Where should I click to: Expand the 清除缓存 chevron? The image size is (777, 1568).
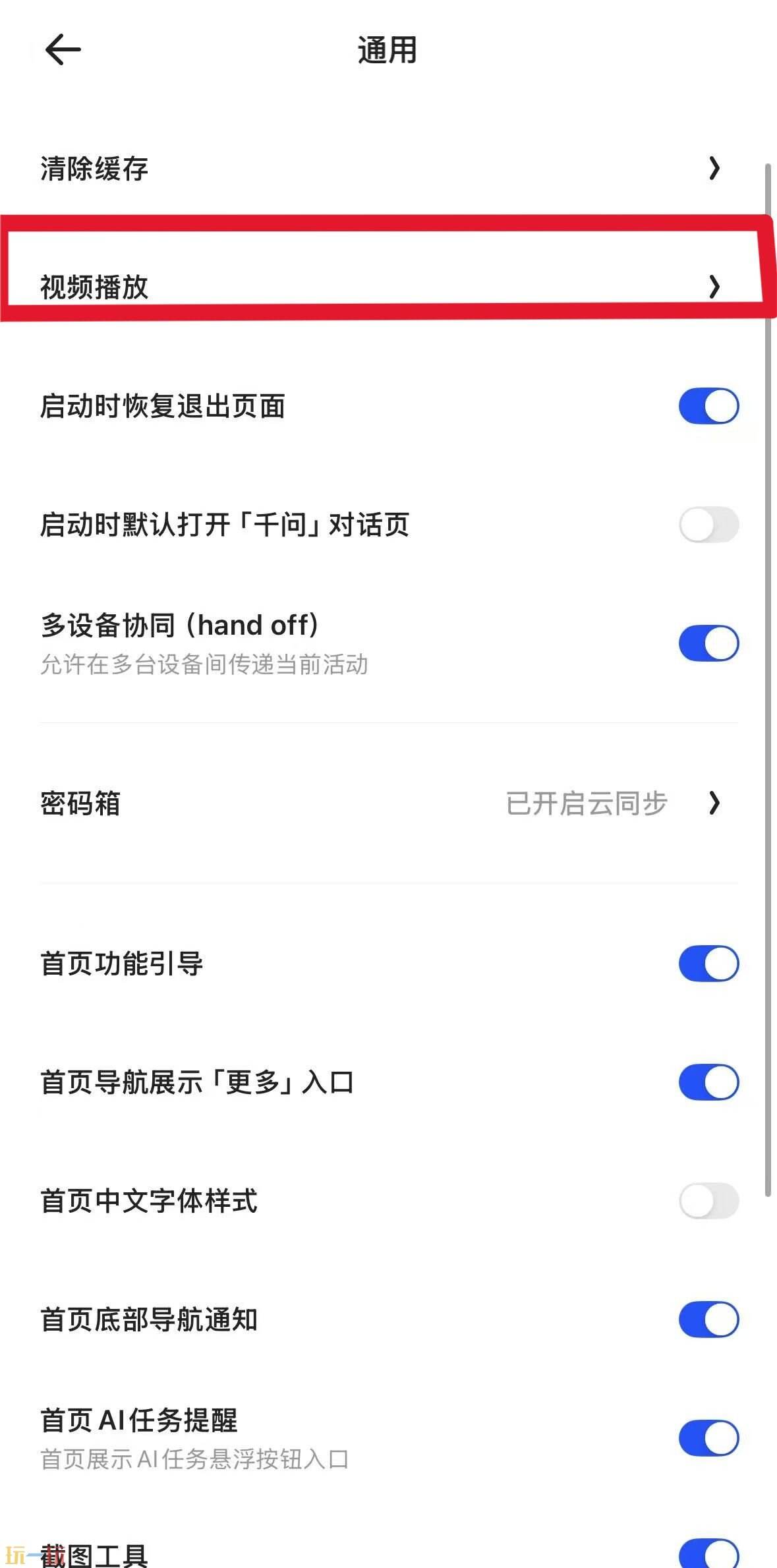(716, 169)
